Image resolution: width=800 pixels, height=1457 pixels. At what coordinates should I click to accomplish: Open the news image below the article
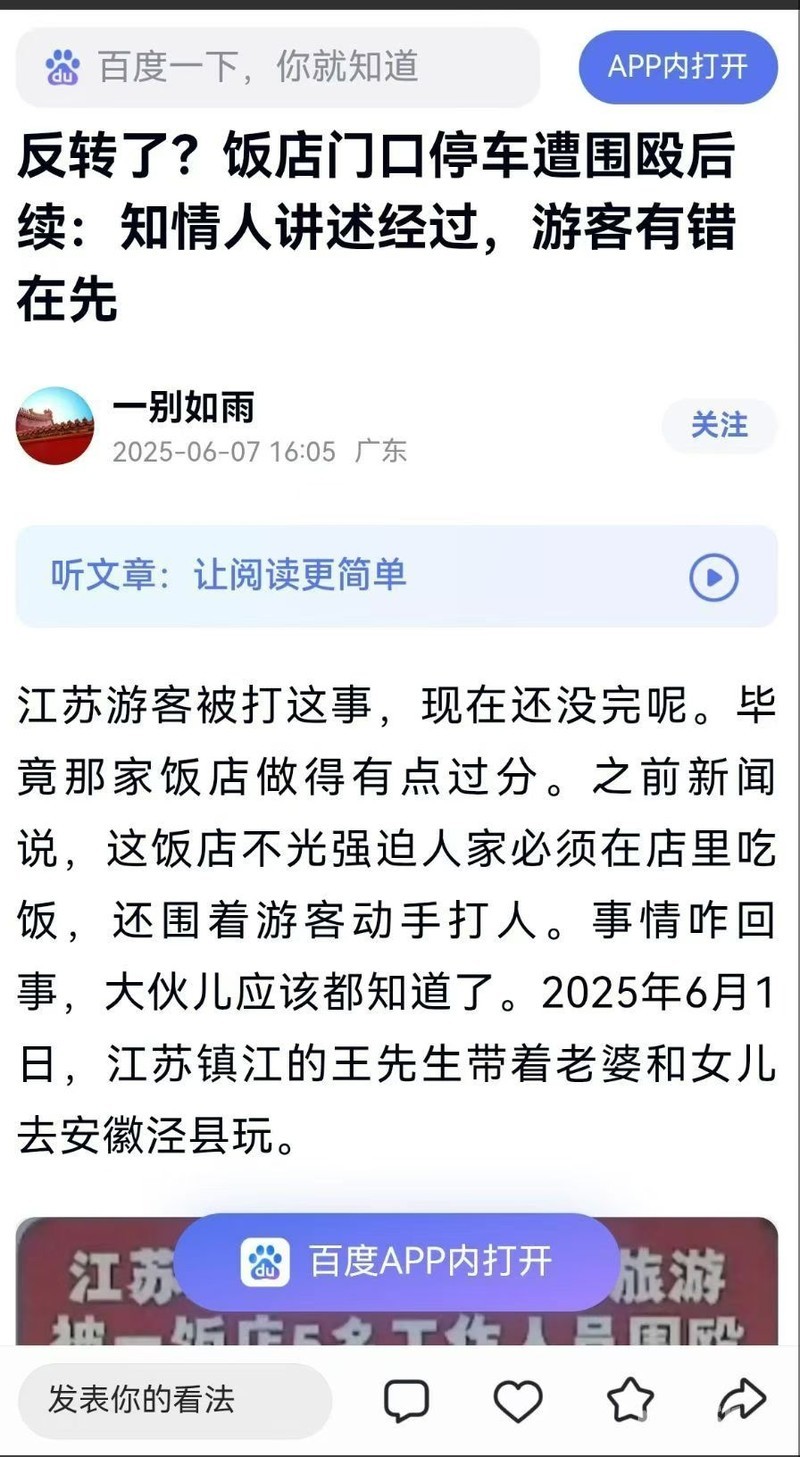click(x=100, y=1290)
